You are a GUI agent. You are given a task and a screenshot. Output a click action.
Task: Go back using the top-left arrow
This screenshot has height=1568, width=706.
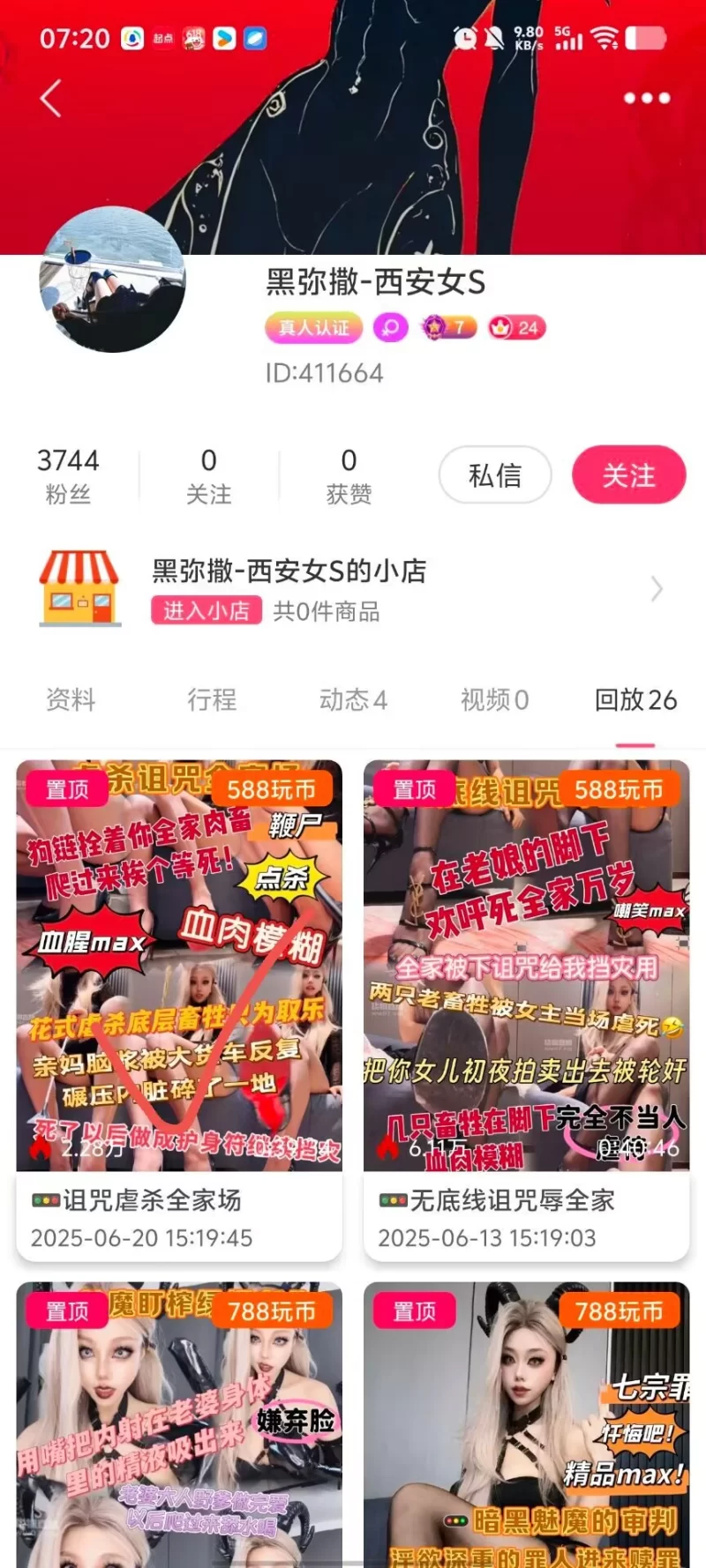(51, 98)
